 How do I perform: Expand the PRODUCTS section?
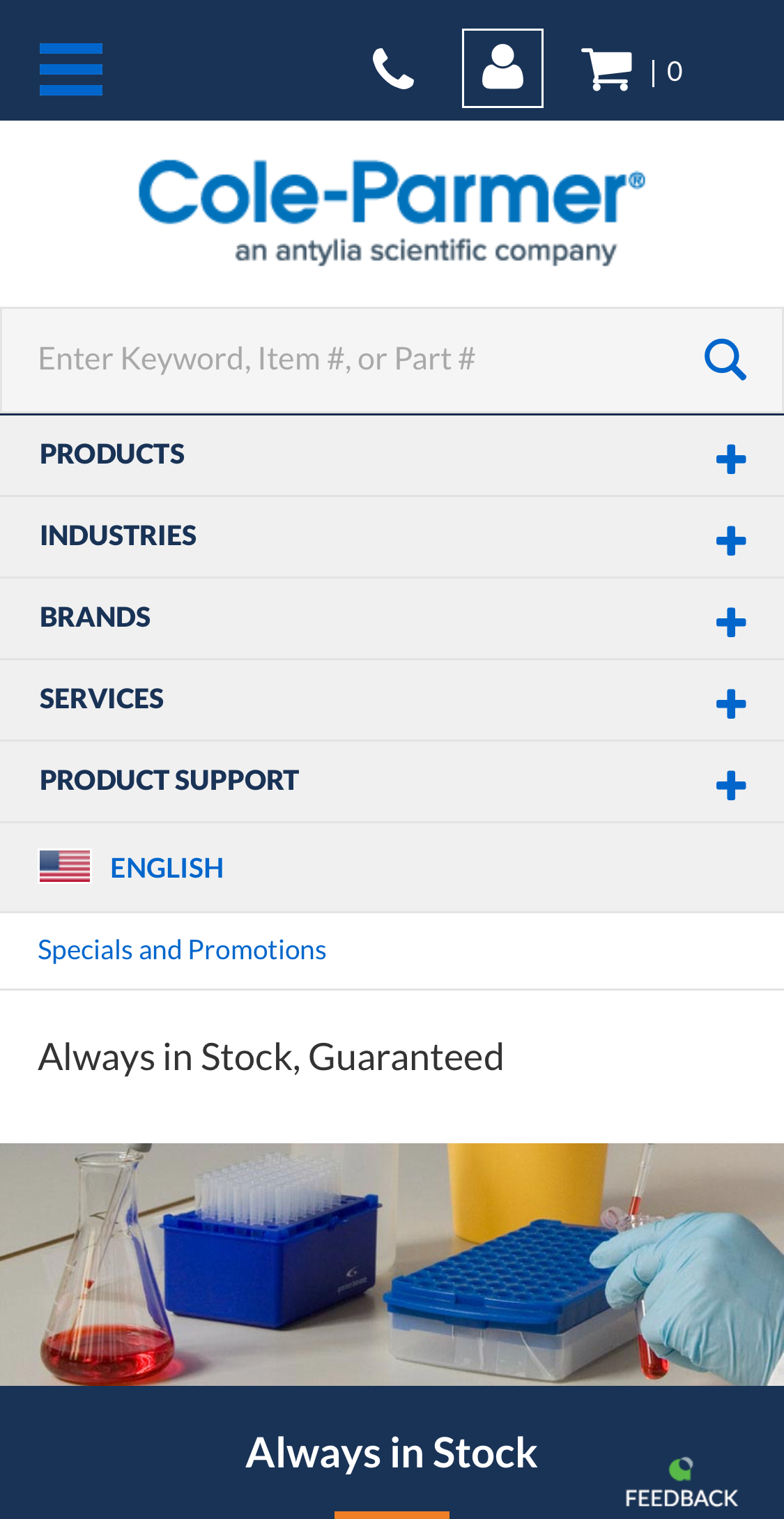(731, 458)
